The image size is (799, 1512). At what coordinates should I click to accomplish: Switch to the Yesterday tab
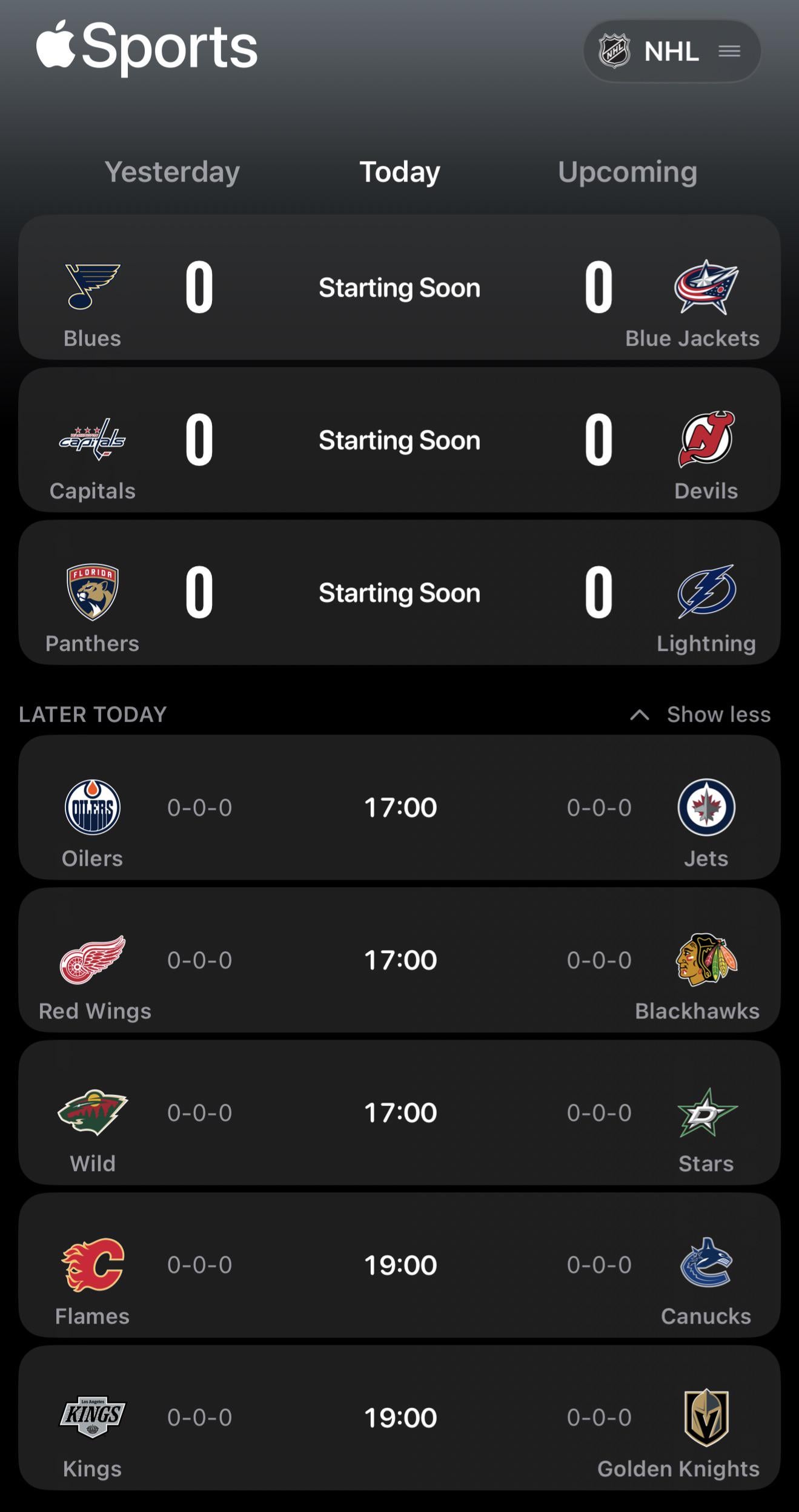tap(172, 172)
